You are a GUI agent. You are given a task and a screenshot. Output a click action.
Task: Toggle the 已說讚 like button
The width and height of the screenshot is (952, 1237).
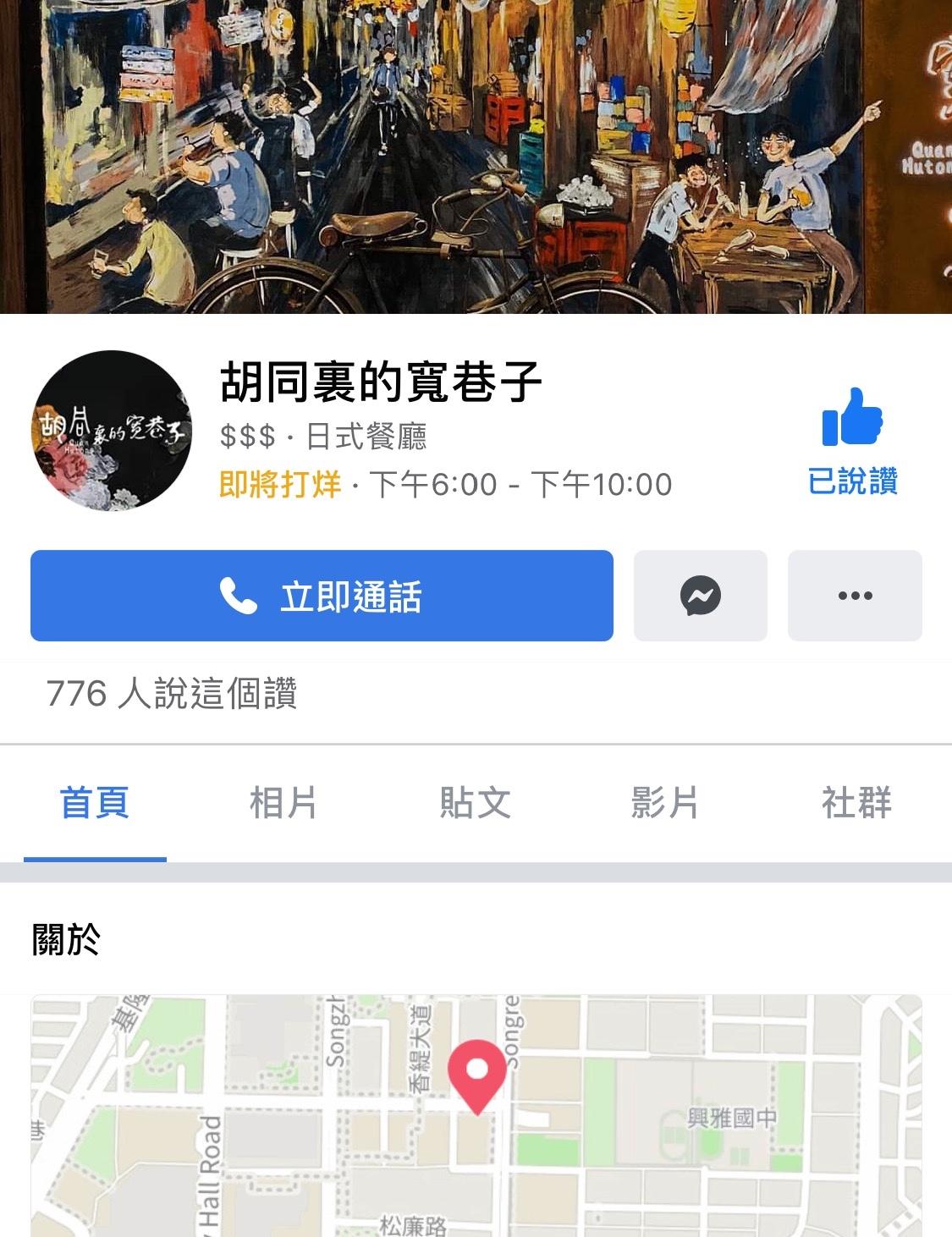(x=852, y=442)
